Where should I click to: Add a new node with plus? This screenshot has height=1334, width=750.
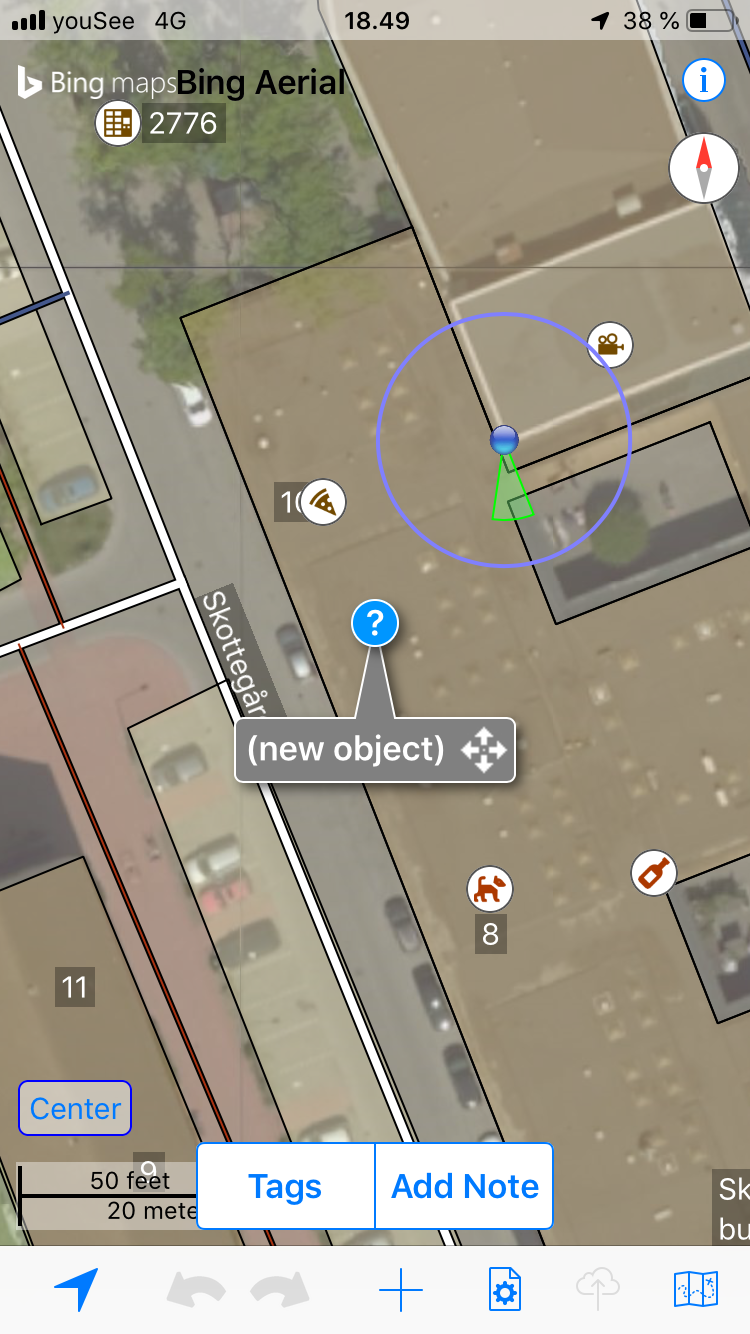[x=401, y=1290]
